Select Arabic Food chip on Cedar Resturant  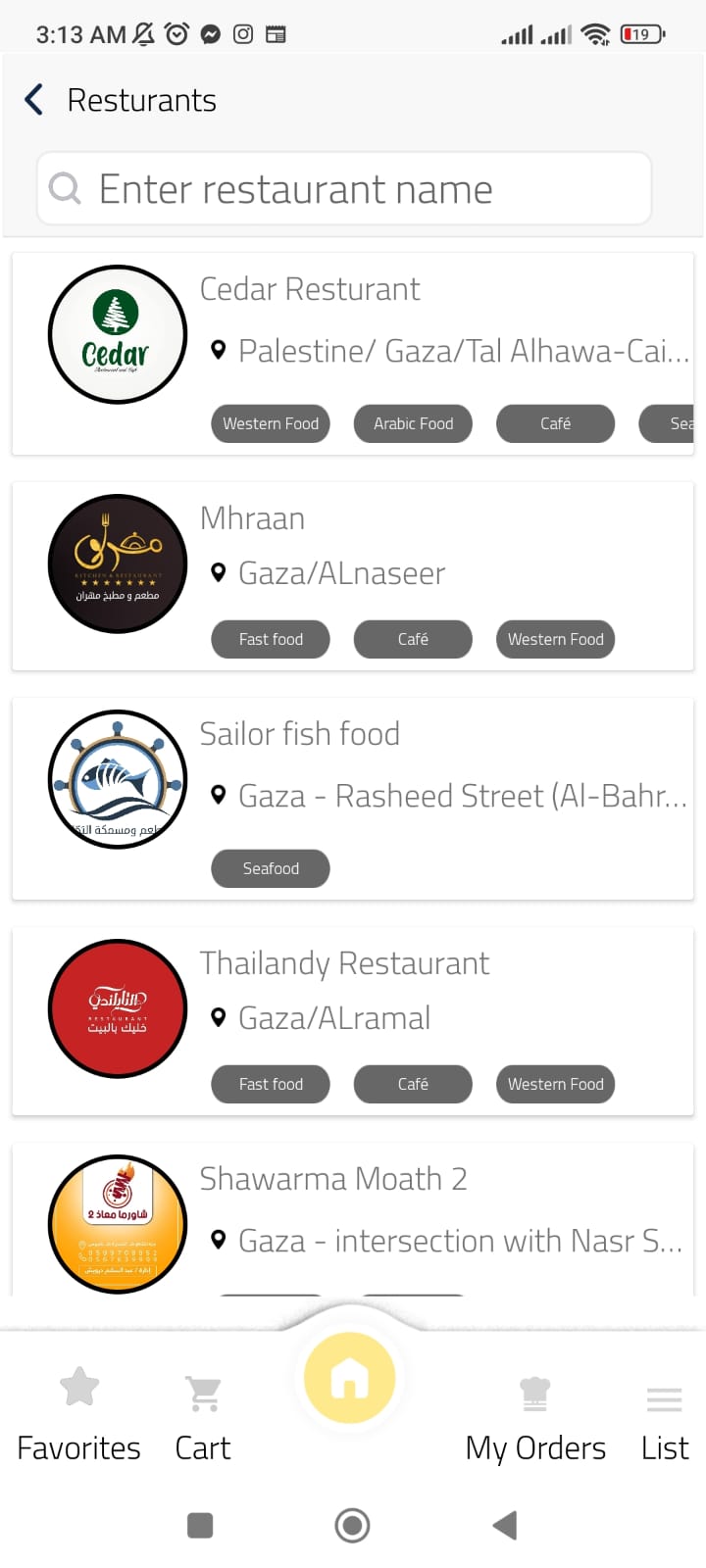(x=413, y=423)
